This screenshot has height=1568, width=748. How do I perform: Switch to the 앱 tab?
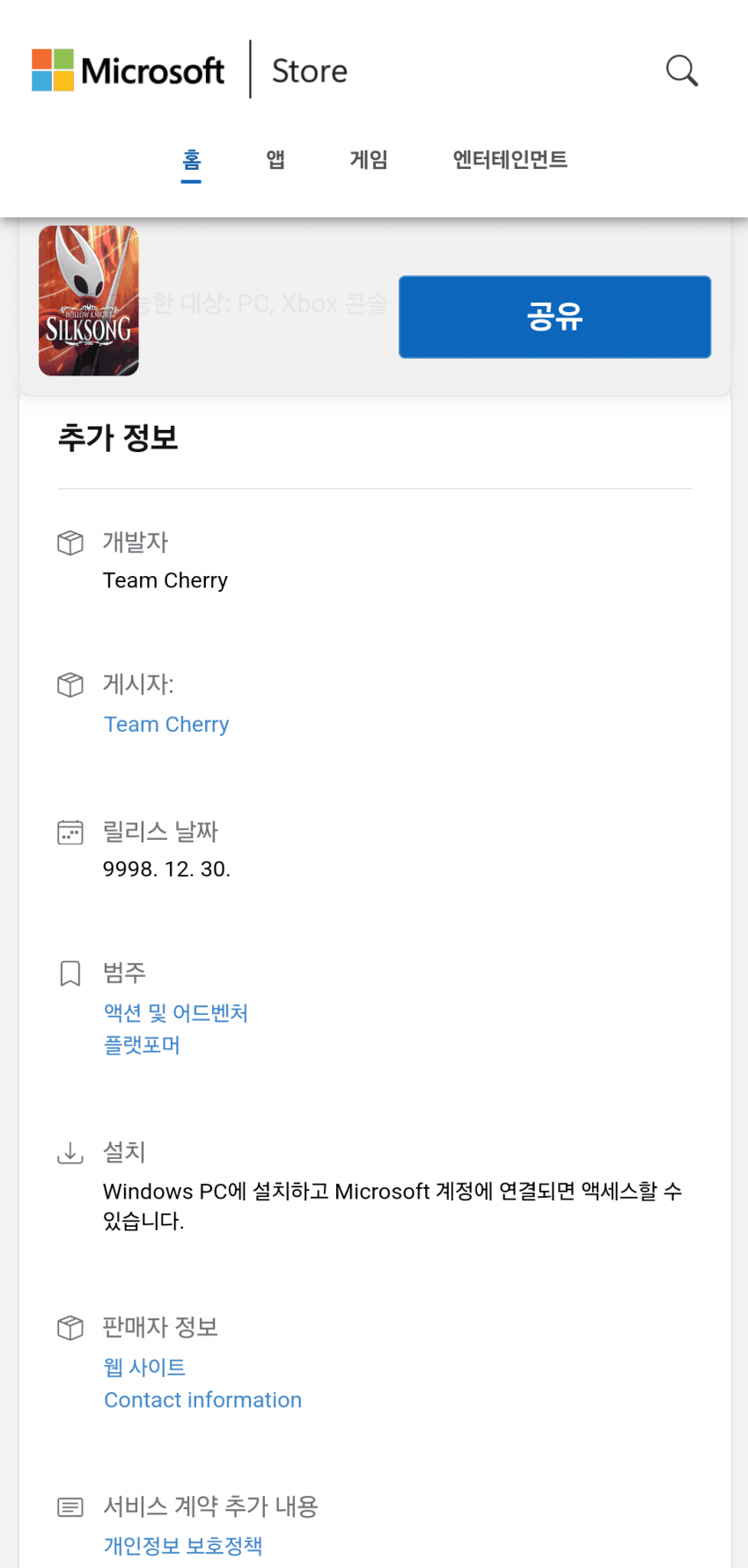pyautogui.click(x=274, y=160)
